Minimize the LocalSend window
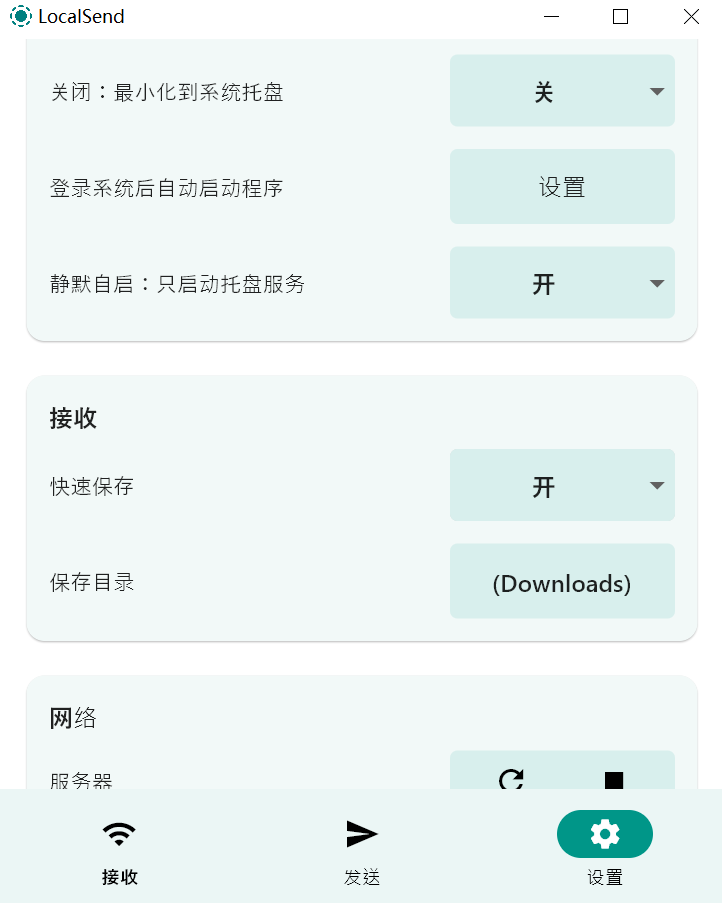Image resolution: width=722 pixels, height=903 pixels. pyautogui.click(x=551, y=17)
